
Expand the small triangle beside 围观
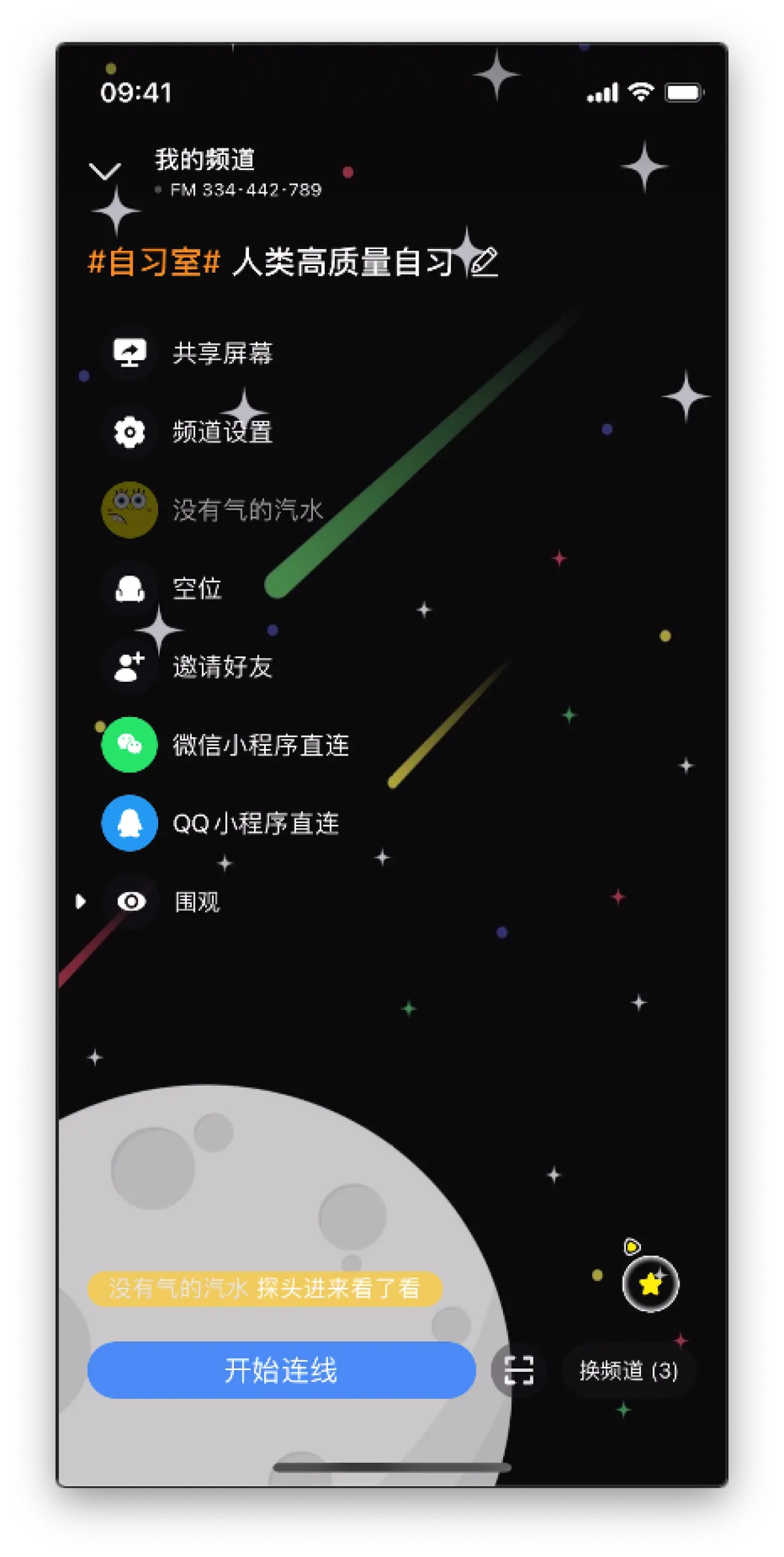pyautogui.click(x=81, y=901)
